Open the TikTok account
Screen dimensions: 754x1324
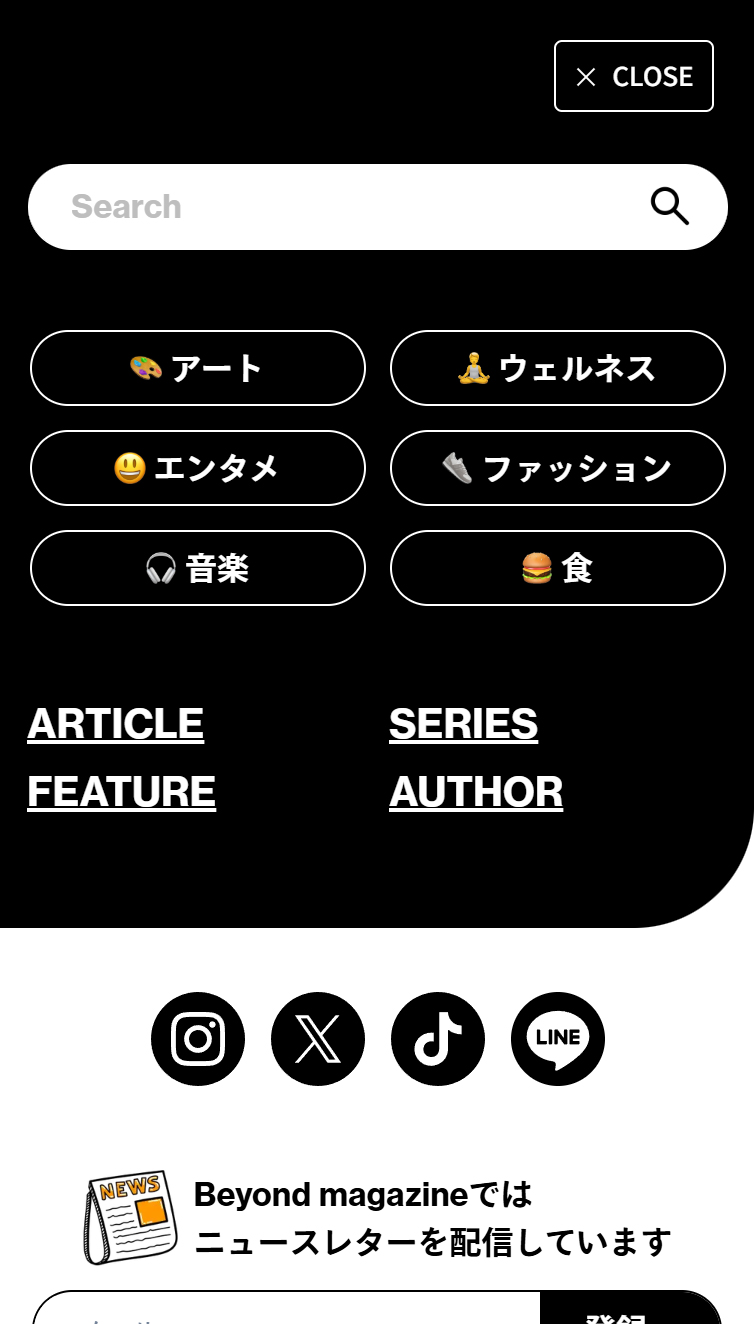[x=438, y=1039]
